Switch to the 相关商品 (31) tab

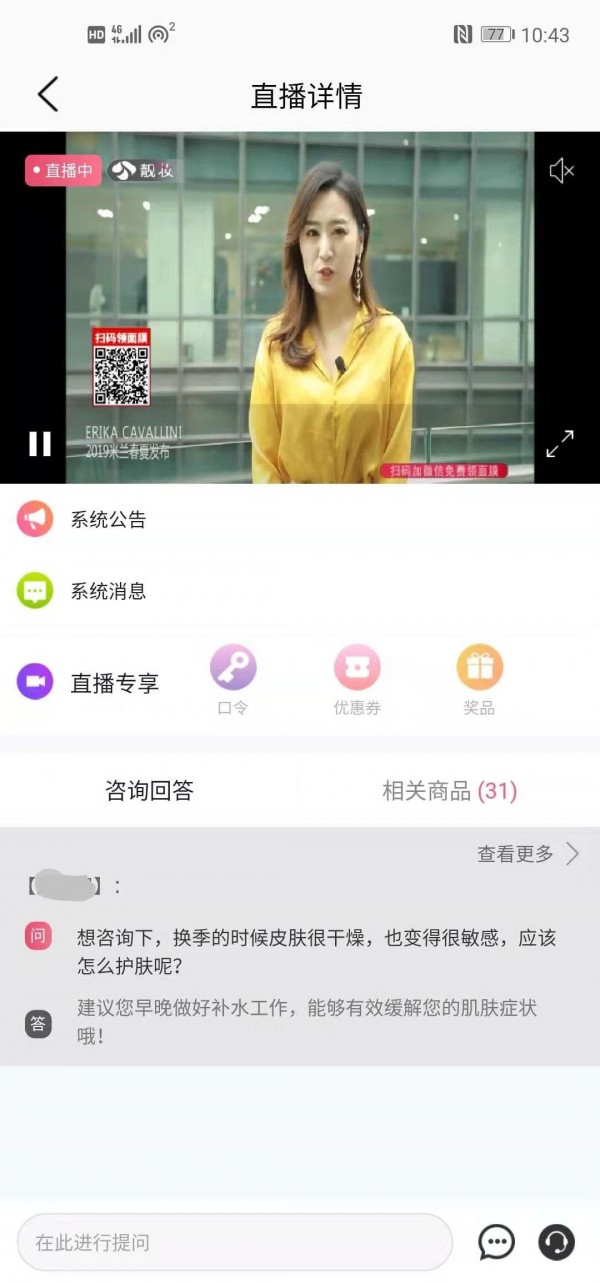[449, 791]
